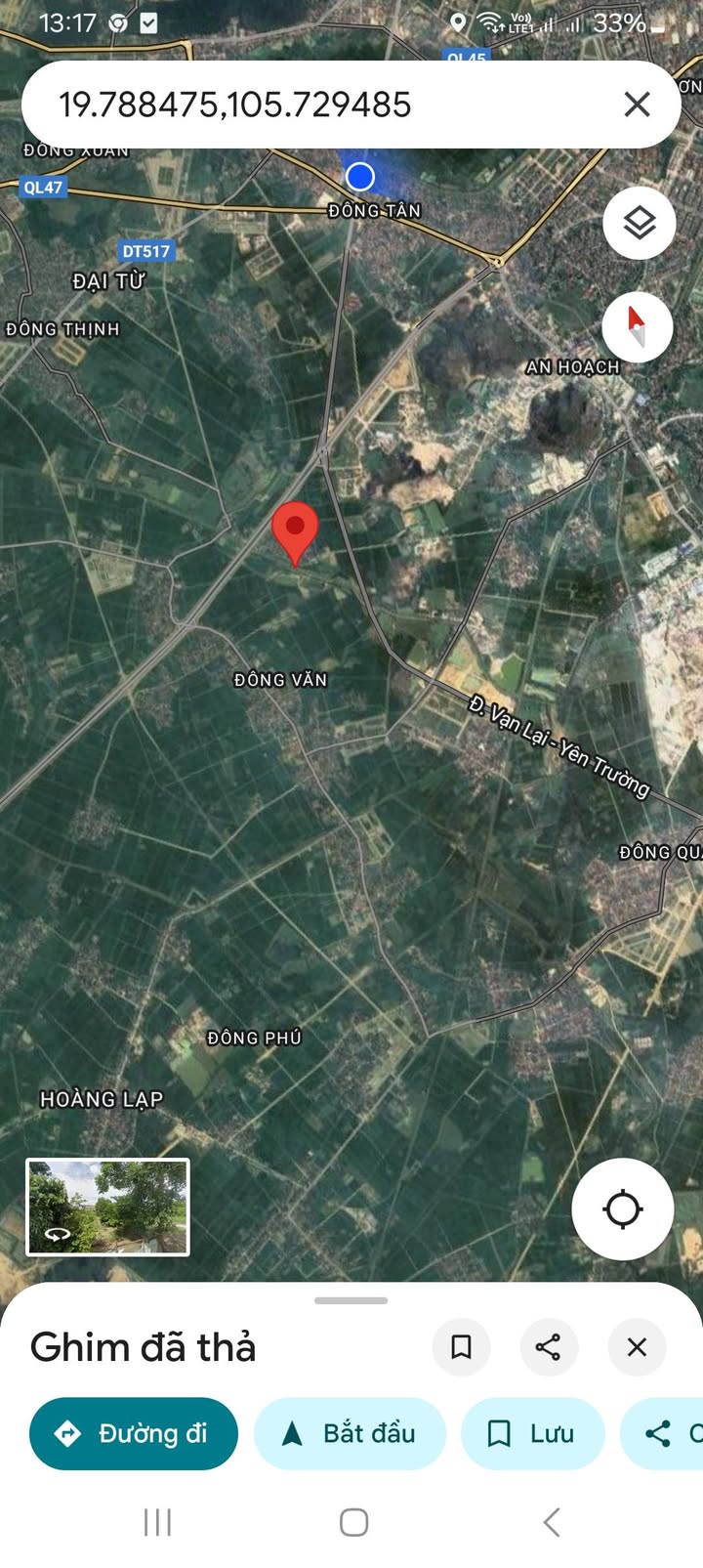Center map on my location

(623, 1209)
